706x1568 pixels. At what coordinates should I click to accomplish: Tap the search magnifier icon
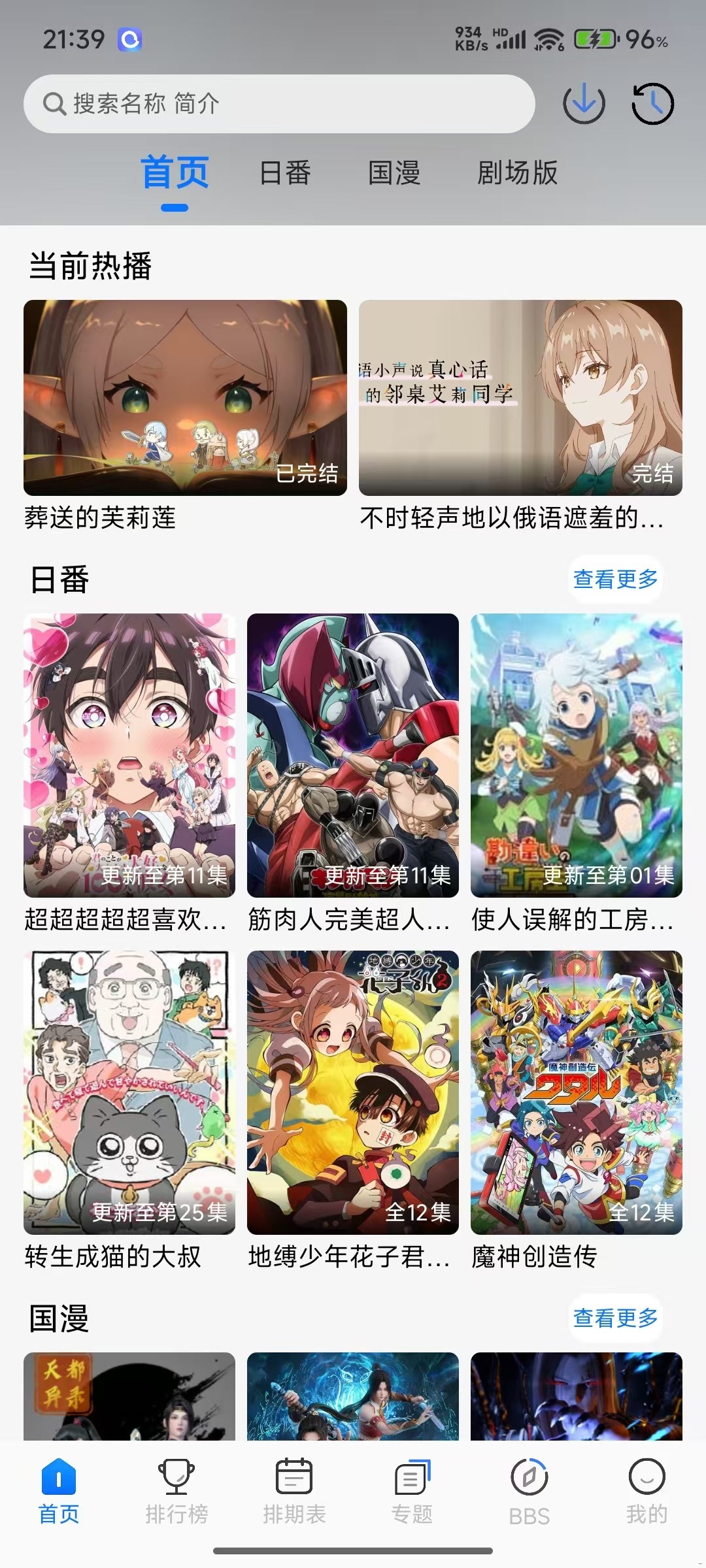pyautogui.click(x=52, y=103)
